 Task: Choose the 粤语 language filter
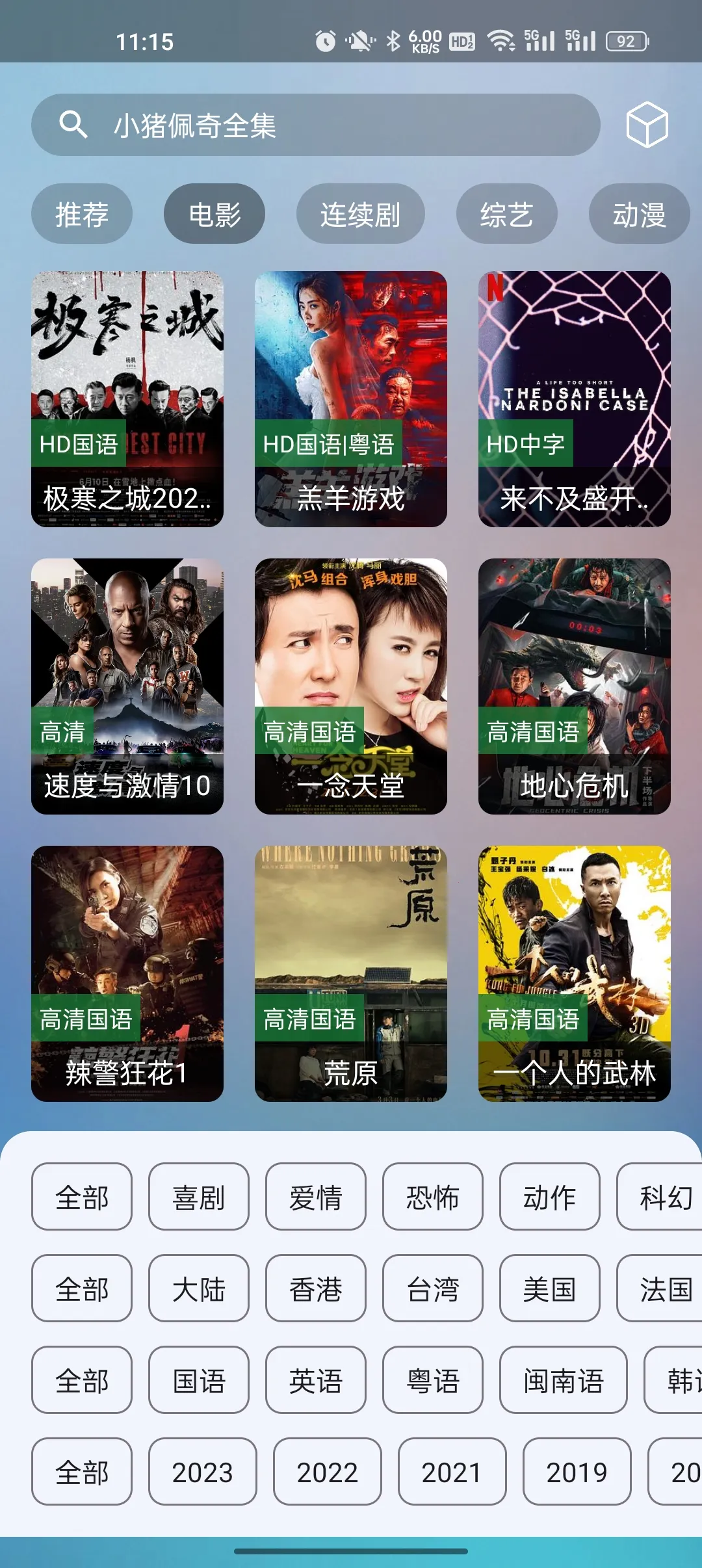(x=433, y=1380)
